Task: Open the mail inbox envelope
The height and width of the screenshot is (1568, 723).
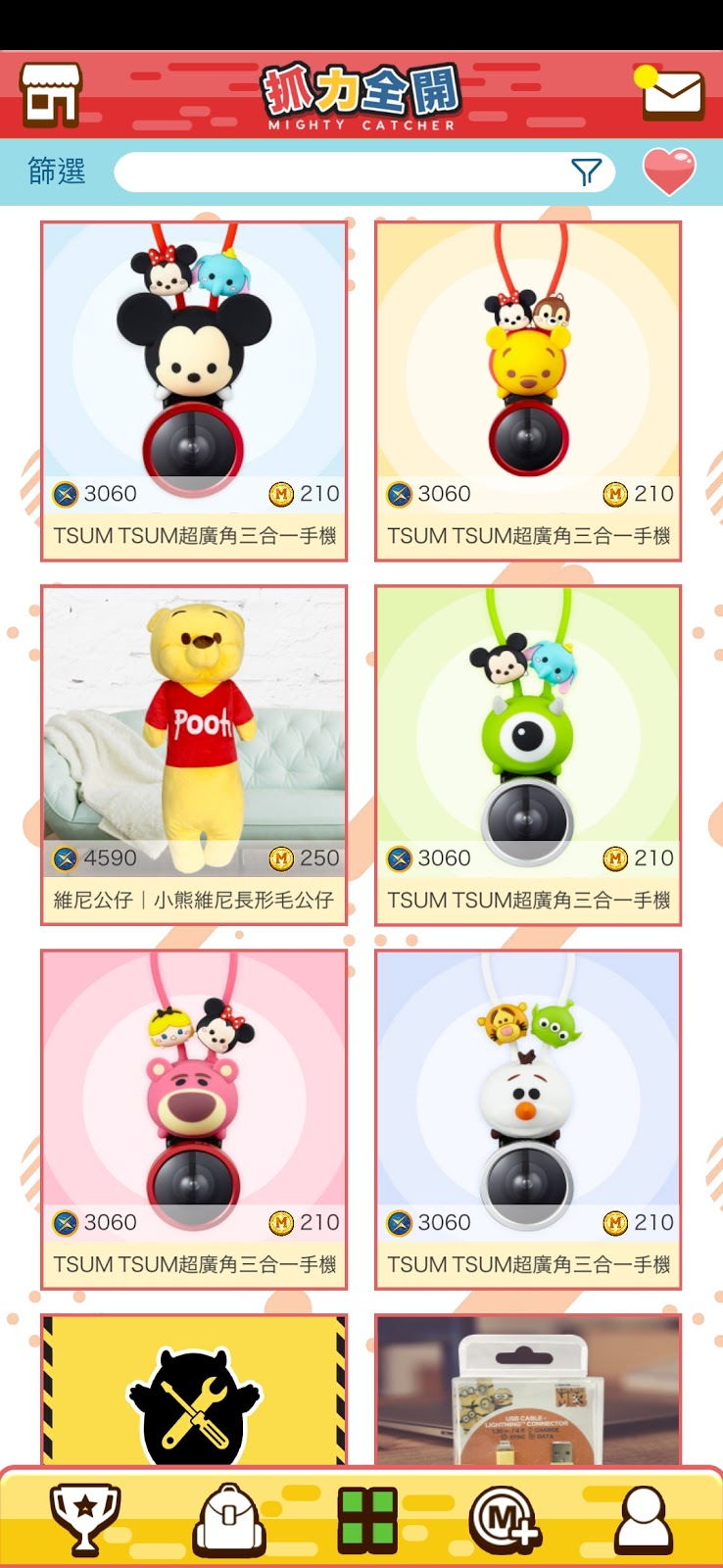Action: (x=672, y=94)
